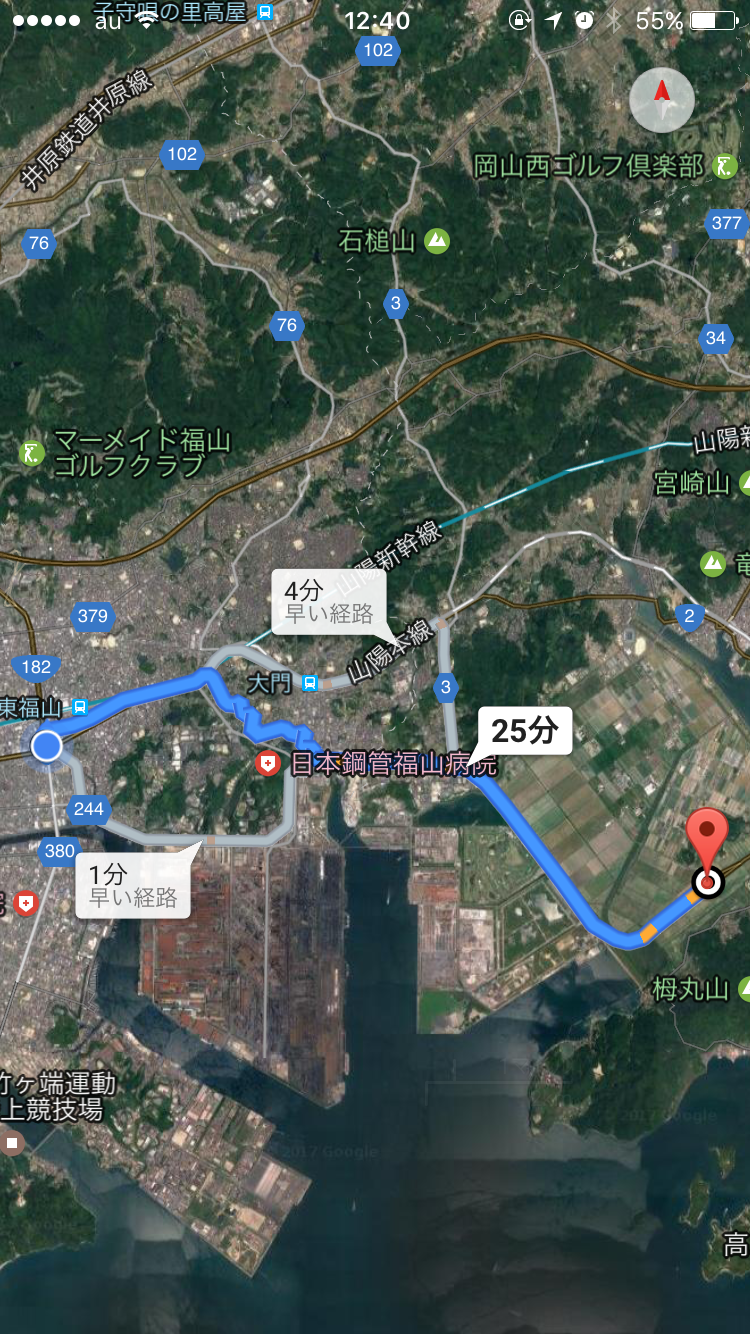
Task: Open the 栂丸山 mountain marker
Action: point(743,989)
